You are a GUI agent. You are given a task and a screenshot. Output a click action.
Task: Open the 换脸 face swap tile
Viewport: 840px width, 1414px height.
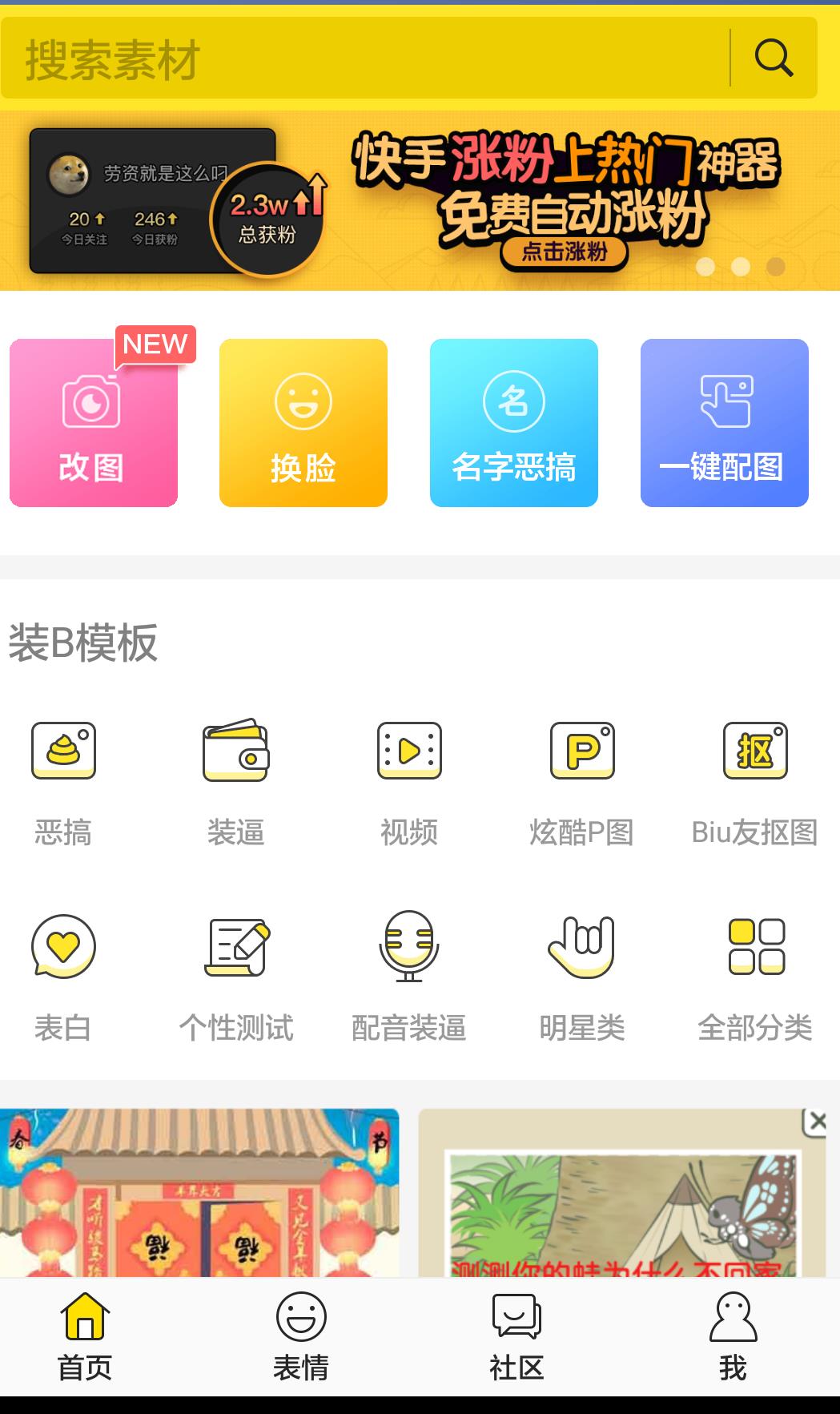(303, 423)
